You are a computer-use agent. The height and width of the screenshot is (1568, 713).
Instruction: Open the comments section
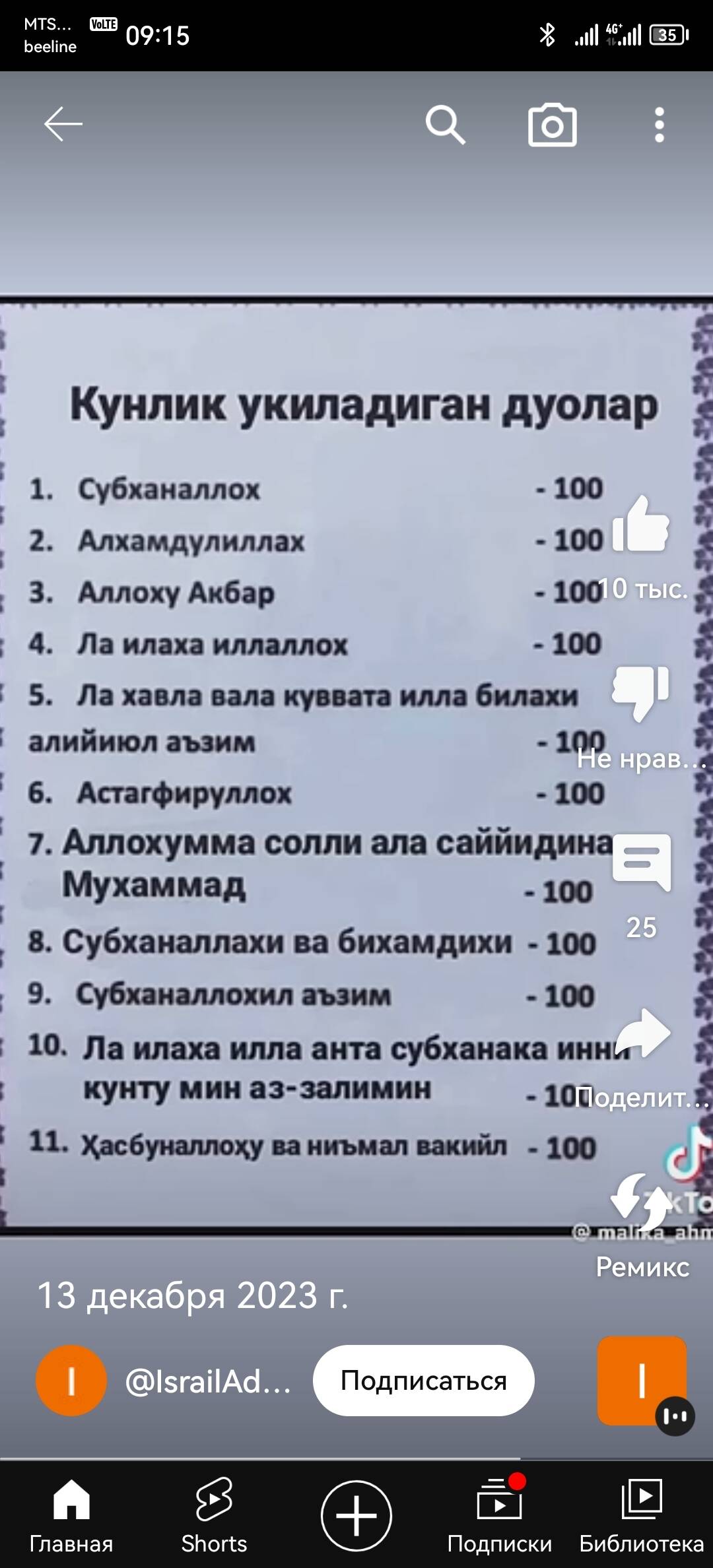point(641,862)
